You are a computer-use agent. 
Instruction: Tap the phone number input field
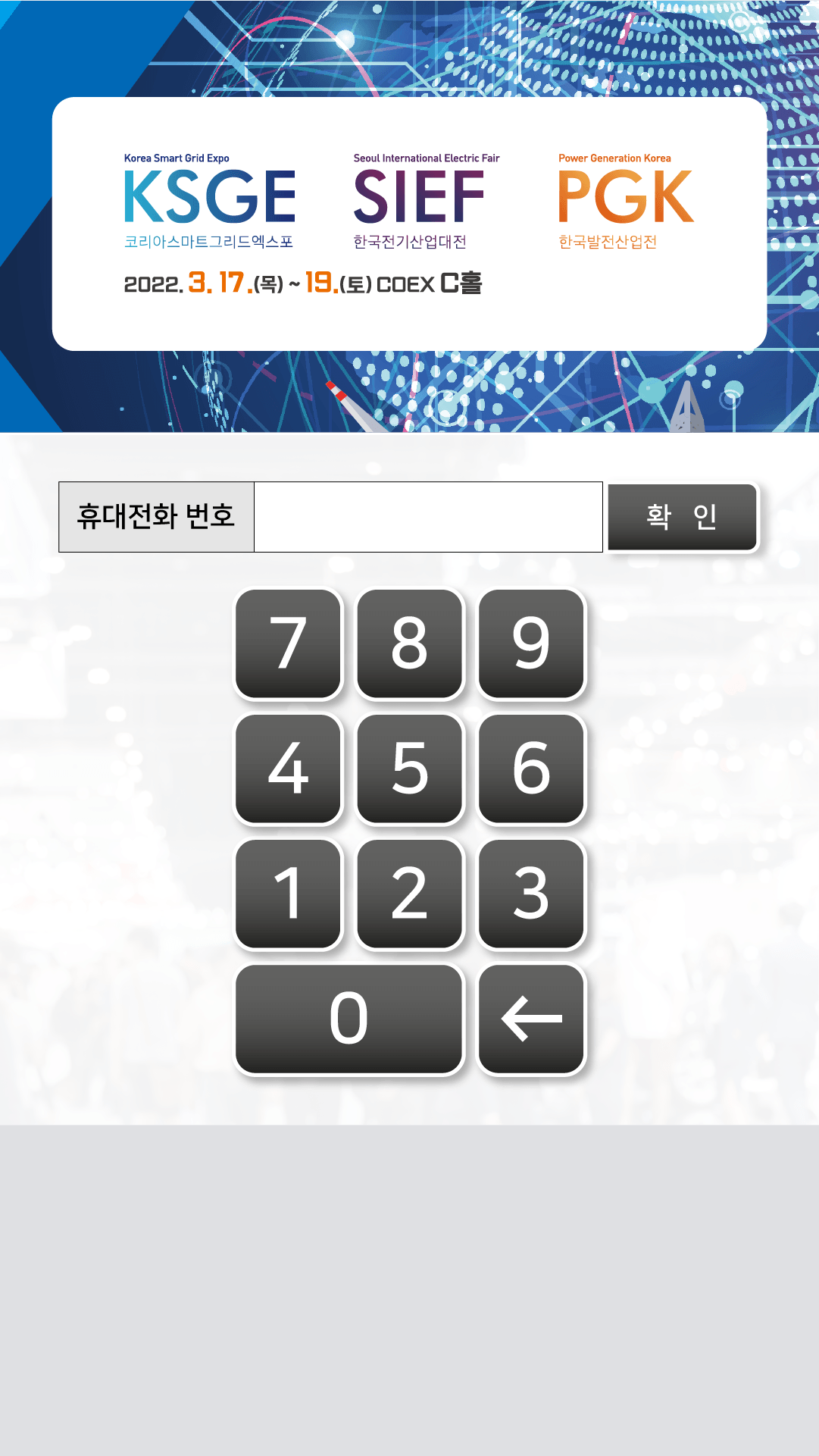pyautogui.click(x=428, y=517)
